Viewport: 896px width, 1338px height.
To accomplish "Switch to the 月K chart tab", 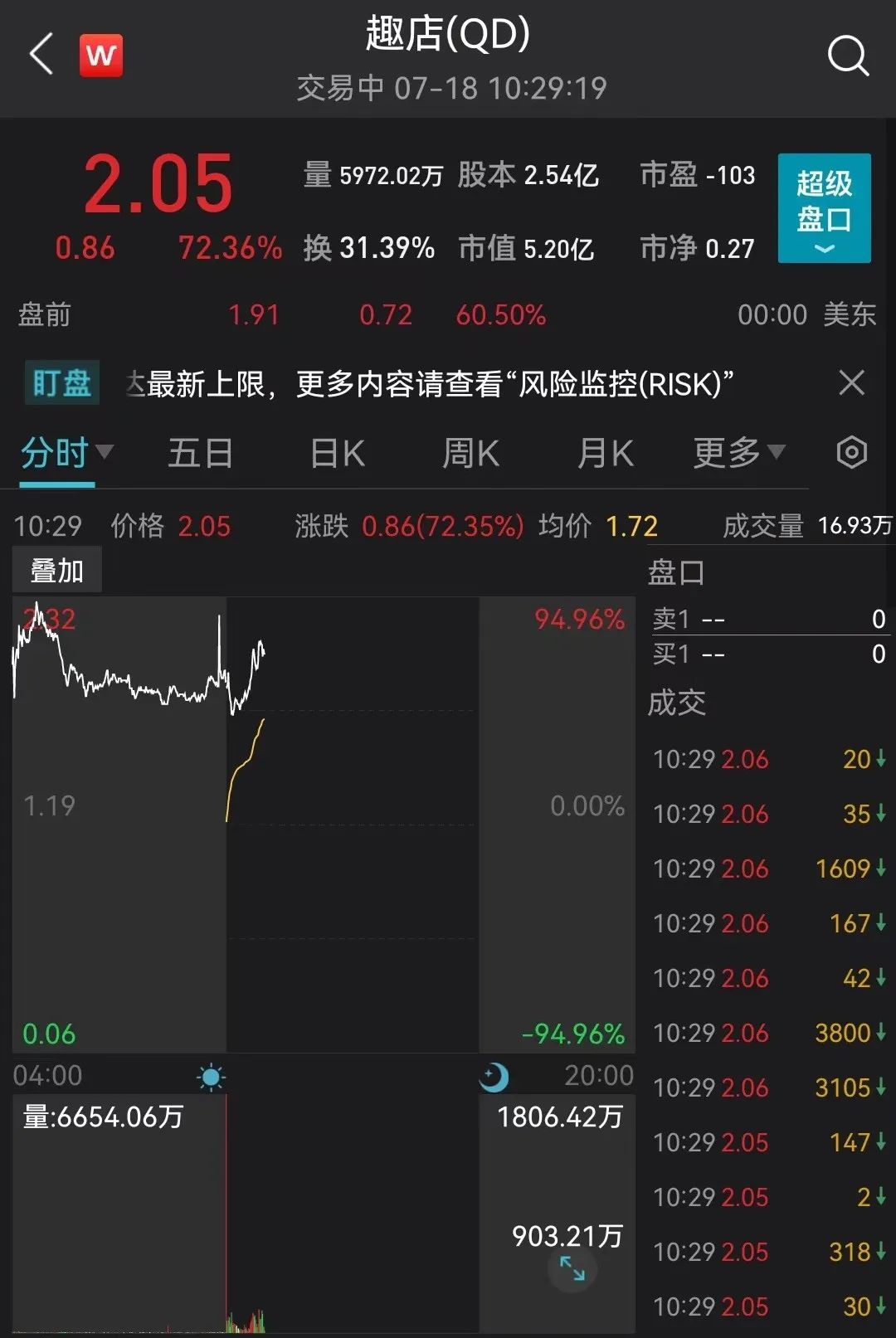I will point(606,454).
